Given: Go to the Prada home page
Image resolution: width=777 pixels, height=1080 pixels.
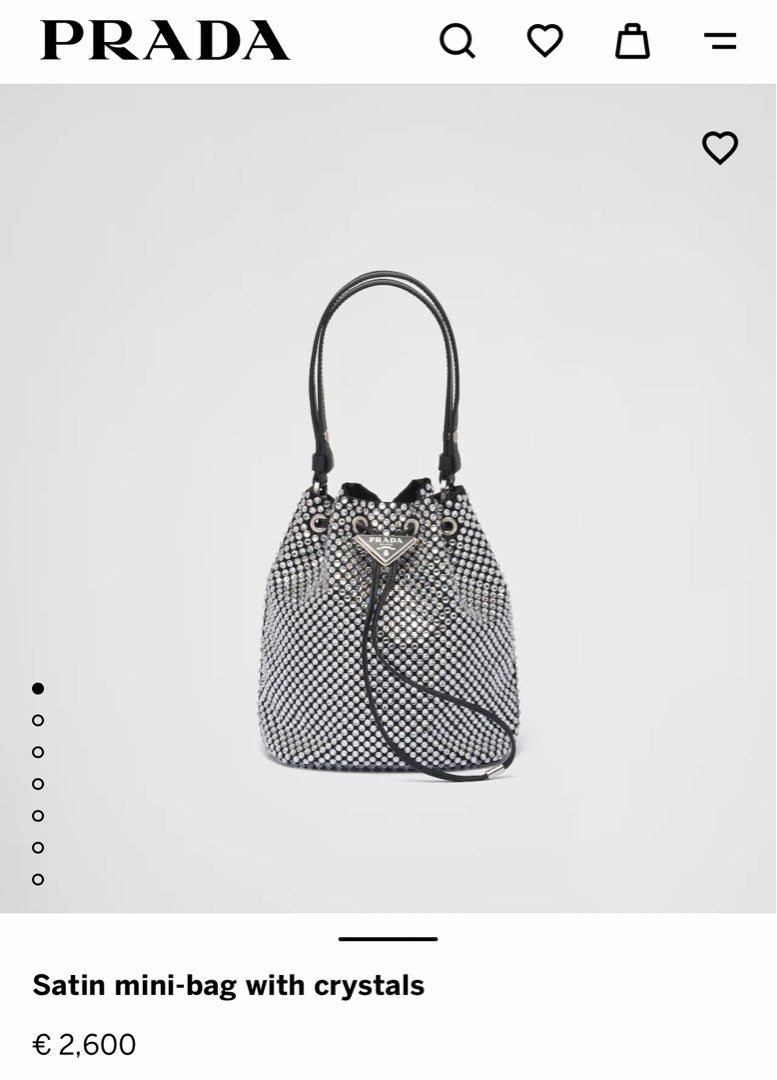Looking at the screenshot, I should click(165, 41).
